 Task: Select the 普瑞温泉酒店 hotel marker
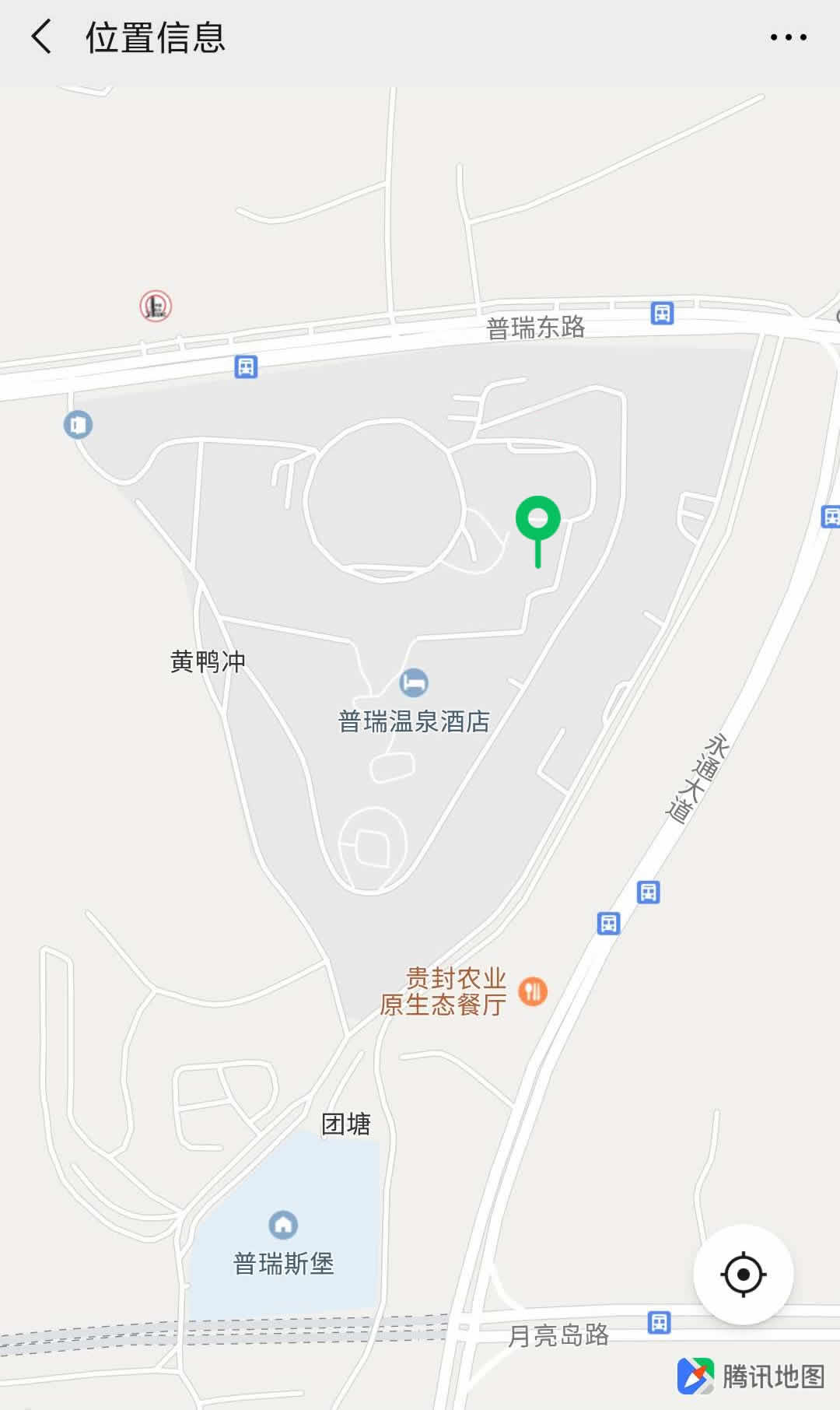pyautogui.click(x=414, y=683)
